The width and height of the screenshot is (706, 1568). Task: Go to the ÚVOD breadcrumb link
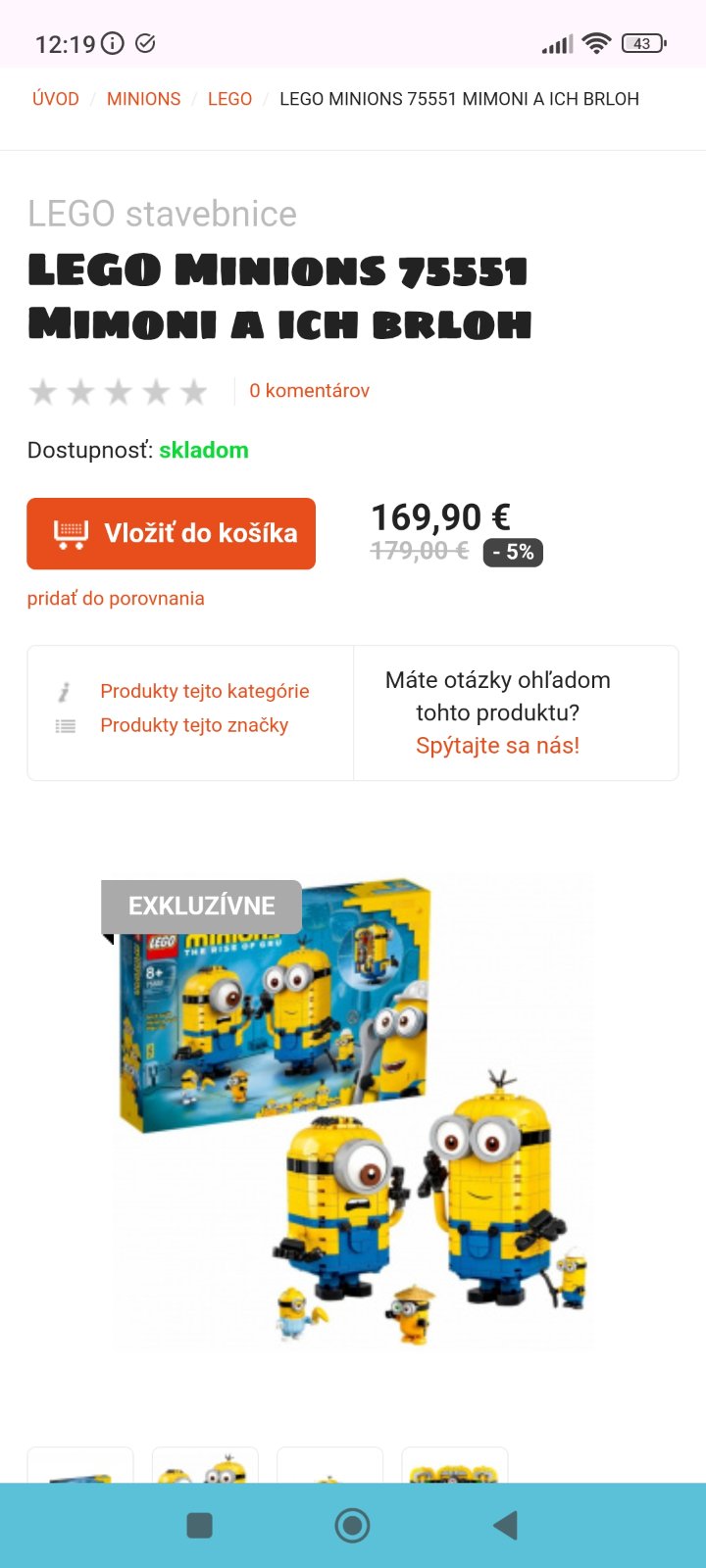point(55,99)
